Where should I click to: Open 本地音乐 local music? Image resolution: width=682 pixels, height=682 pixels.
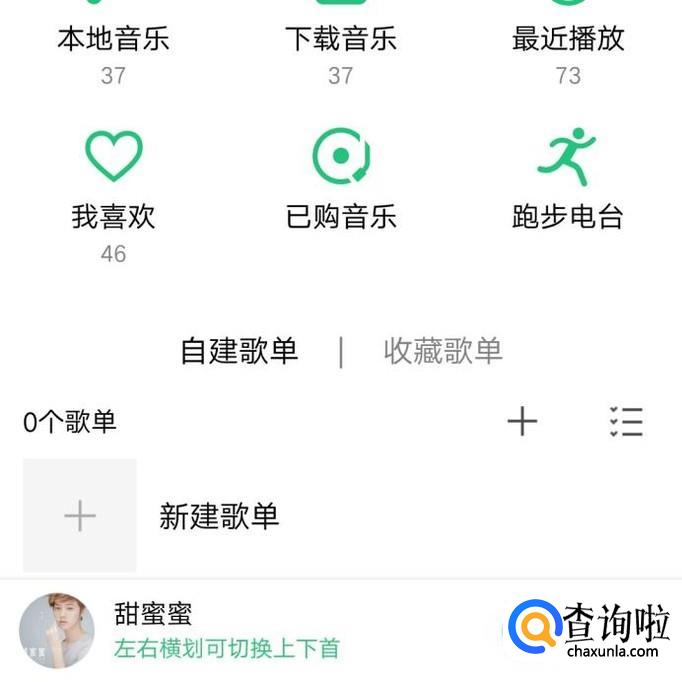[113, 40]
